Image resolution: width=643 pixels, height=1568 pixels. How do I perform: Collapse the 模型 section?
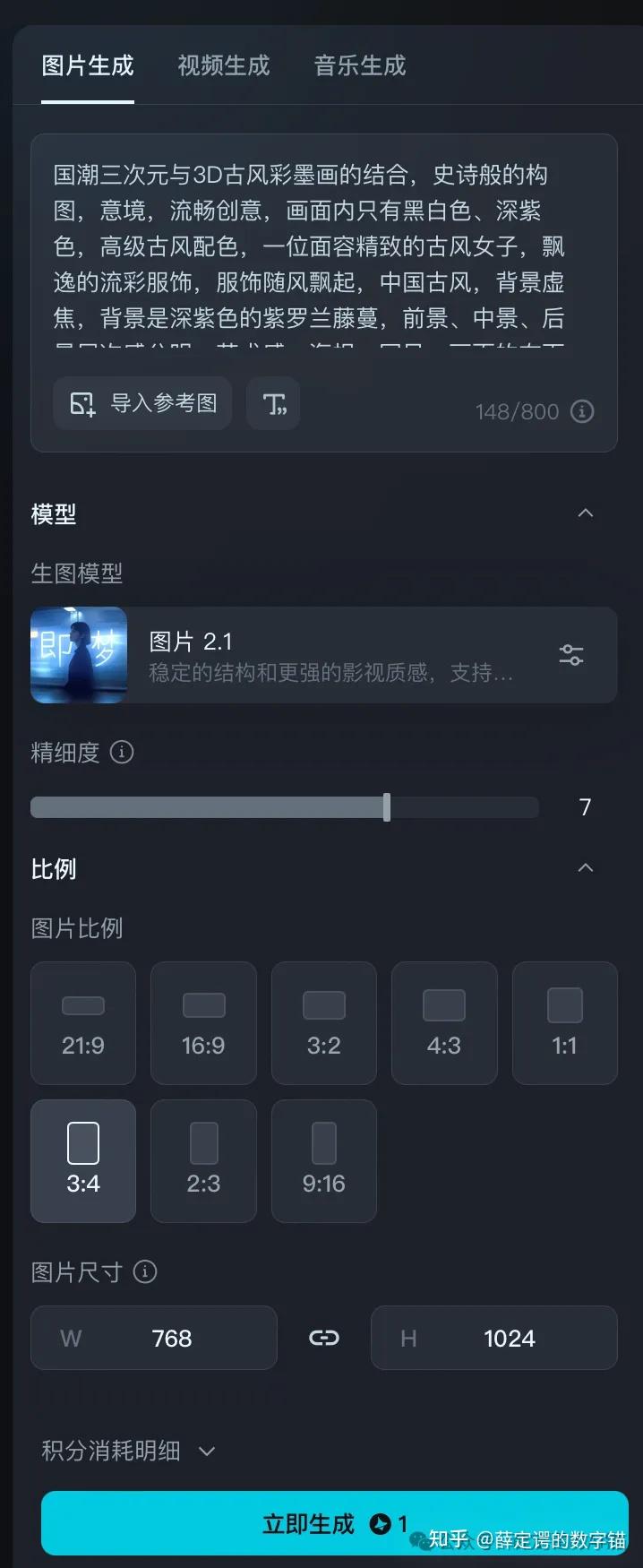click(x=585, y=513)
